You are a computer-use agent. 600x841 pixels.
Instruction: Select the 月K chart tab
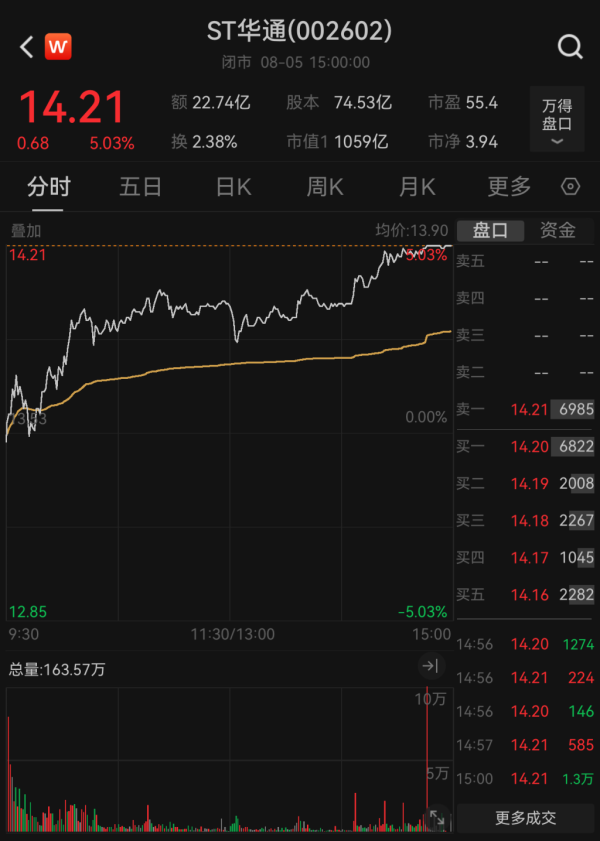pos(417,187)
